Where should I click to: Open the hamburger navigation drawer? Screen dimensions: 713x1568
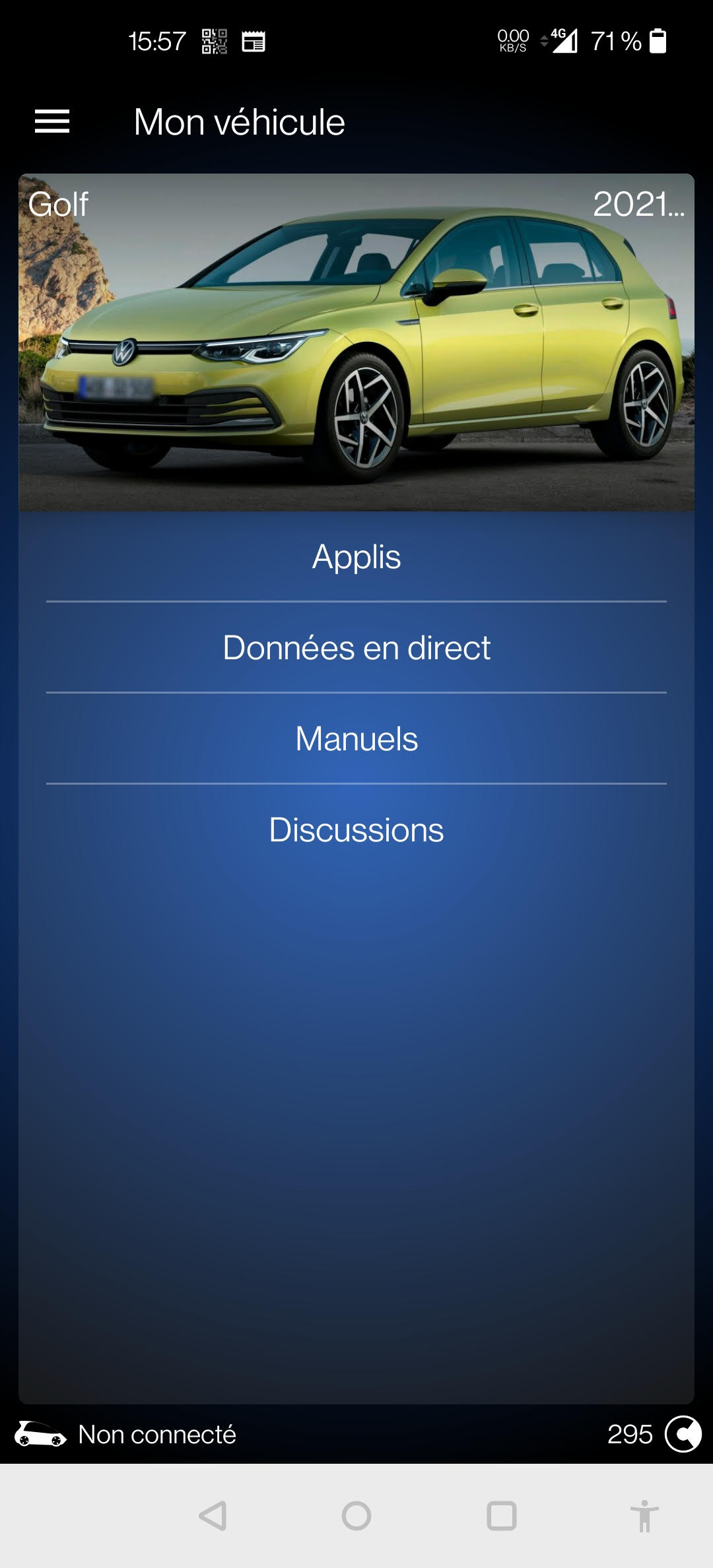52,121
